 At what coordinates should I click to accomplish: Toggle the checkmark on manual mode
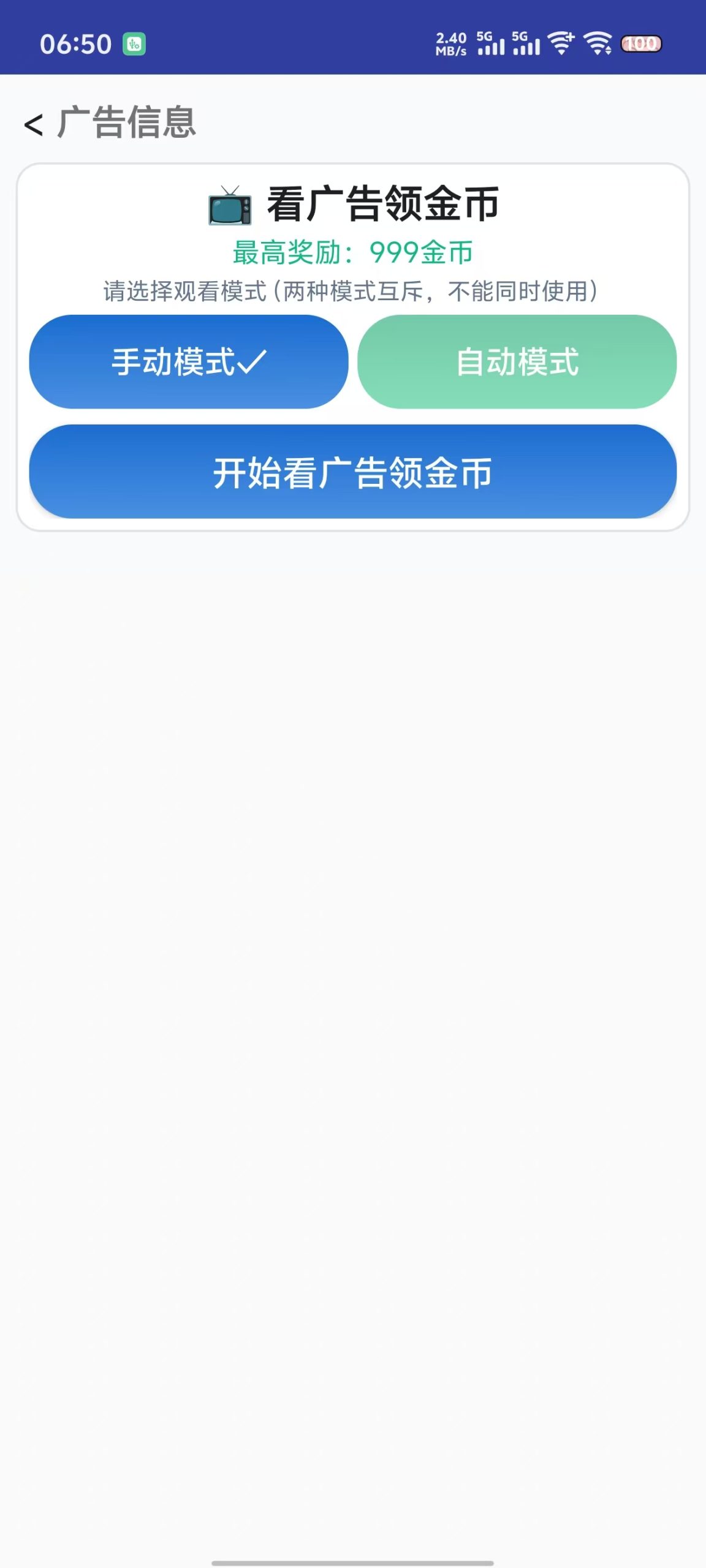point(251,361)
